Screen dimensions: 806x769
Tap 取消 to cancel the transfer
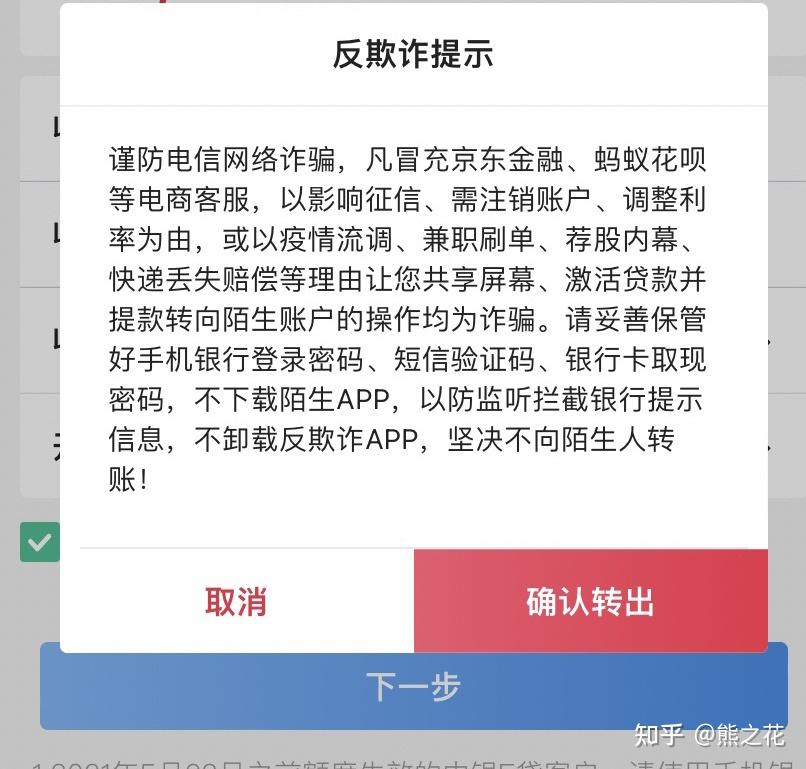(x=236, y=602)
